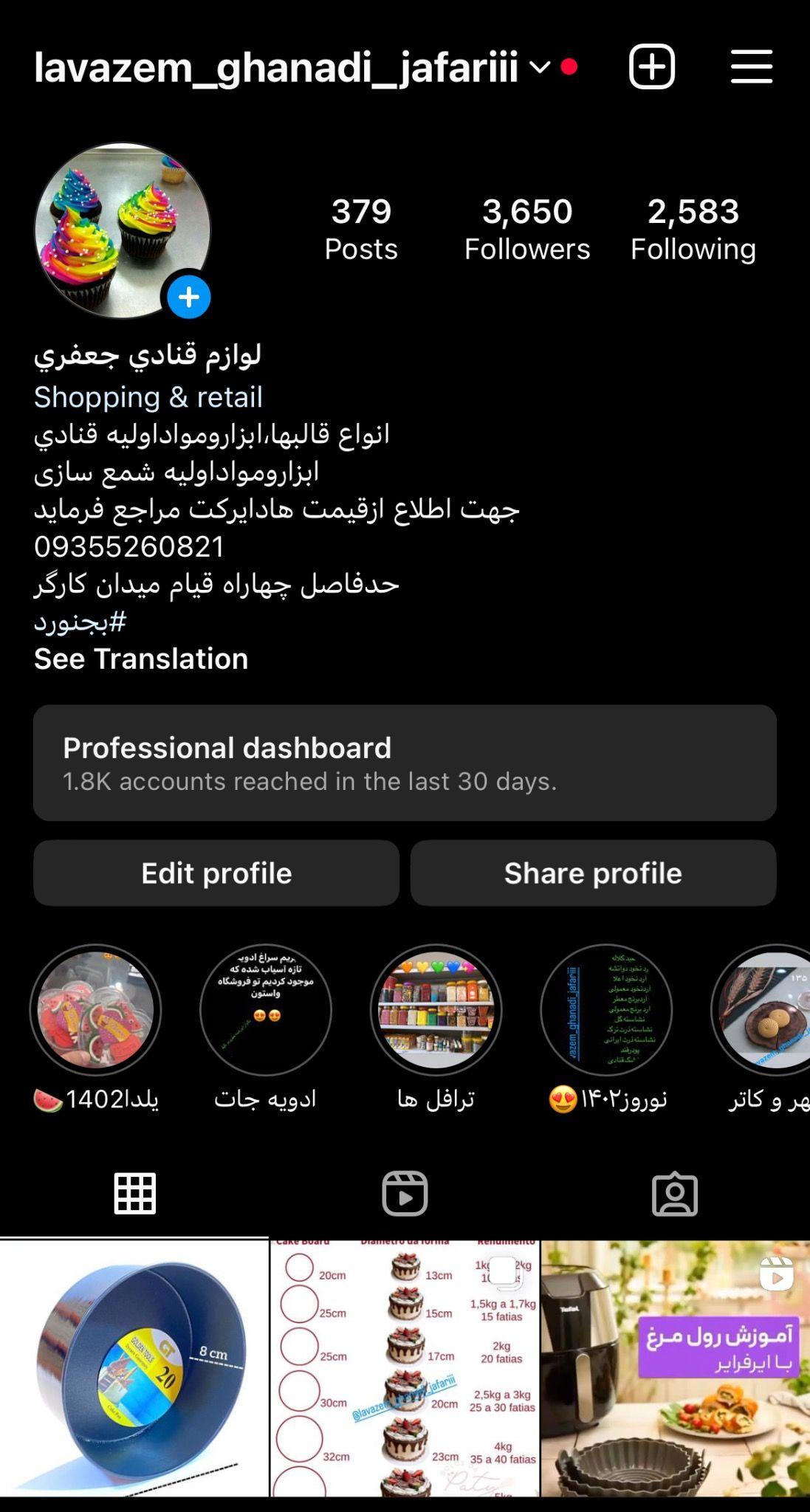This screenshot has height=1512, width=810.
Task: Tap Share profile
Action: (x=593, y=873)
